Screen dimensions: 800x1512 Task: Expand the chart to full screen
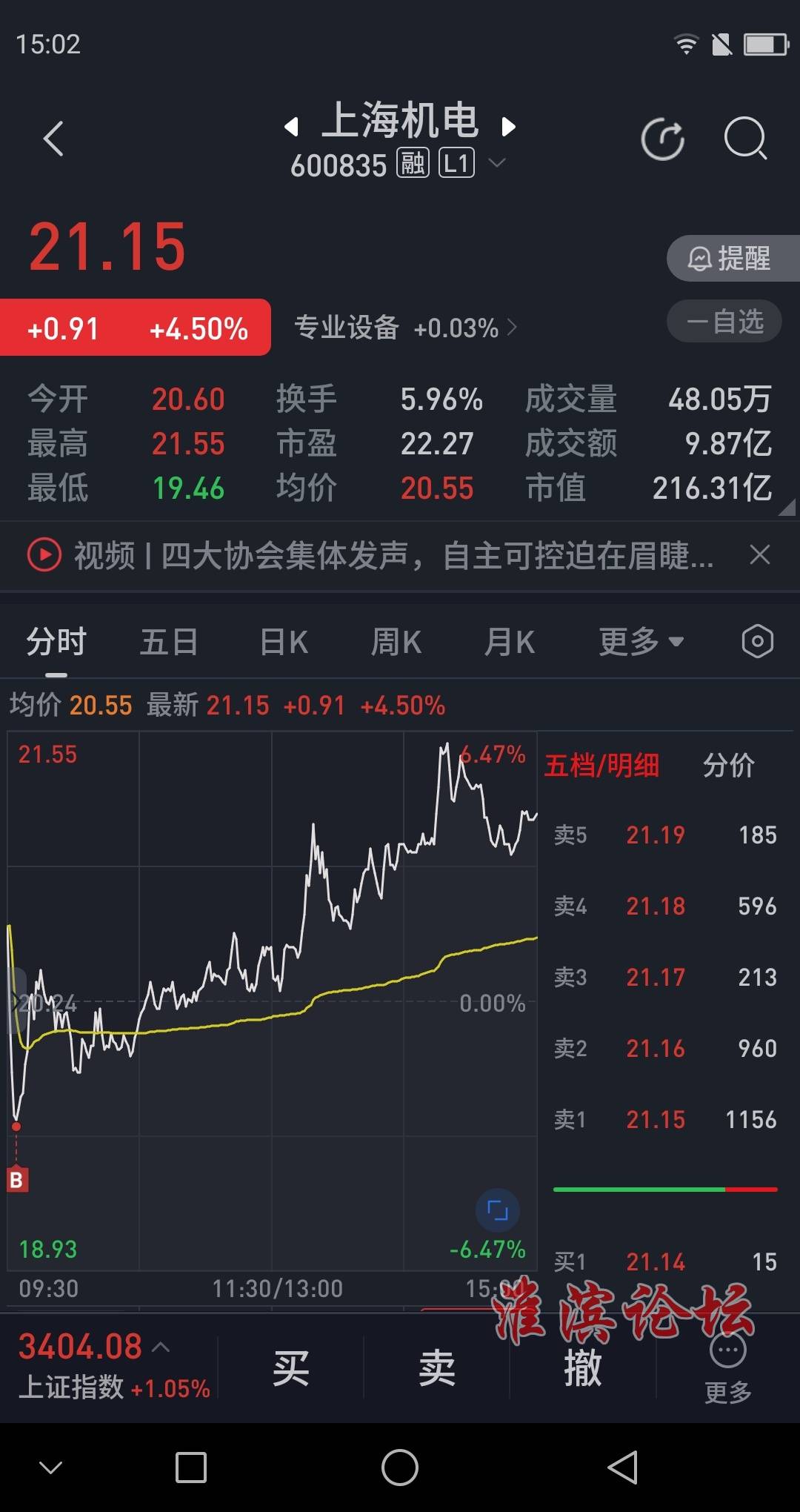click(497, 1211)
